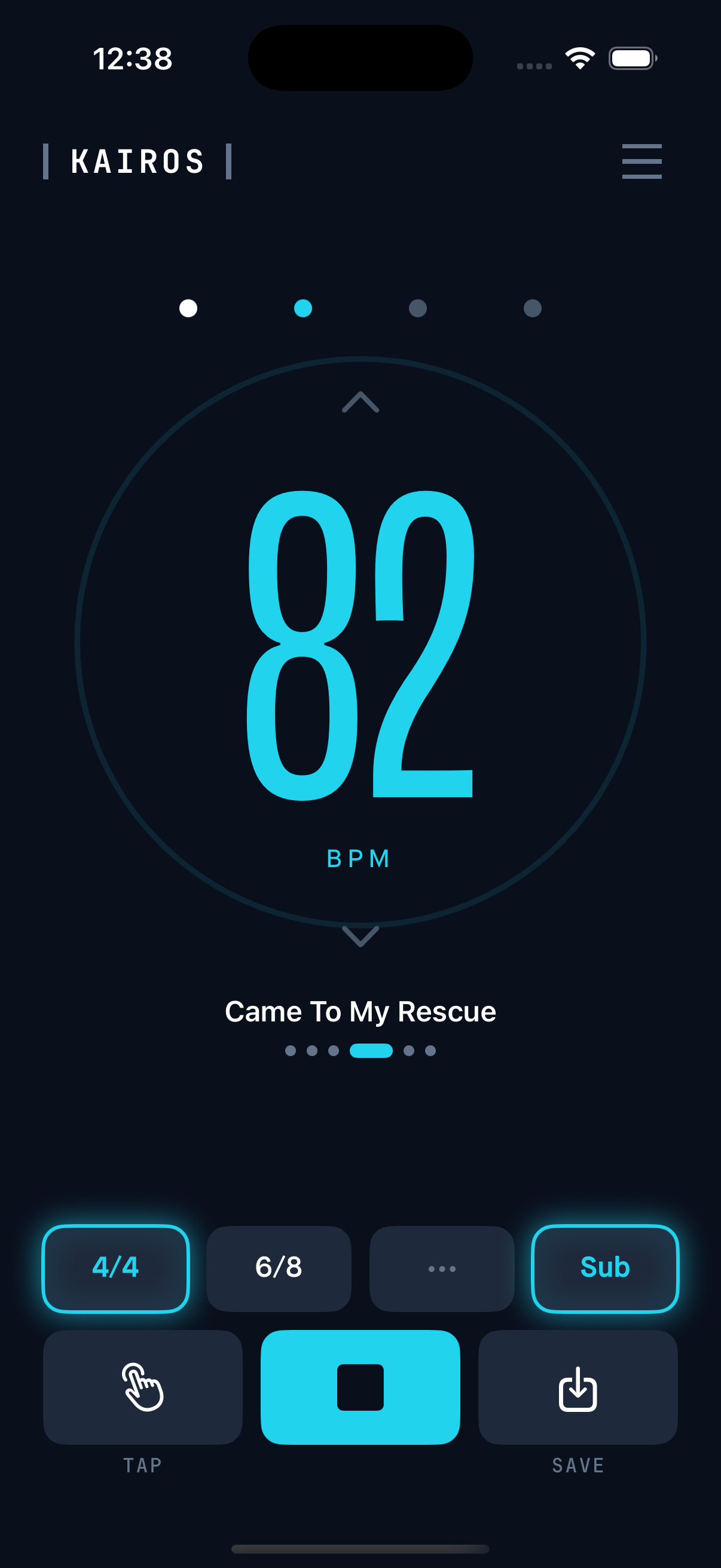Select the highlighted second page dot
The width and height of the screenshot is (721, 1568).
(304, 309)
